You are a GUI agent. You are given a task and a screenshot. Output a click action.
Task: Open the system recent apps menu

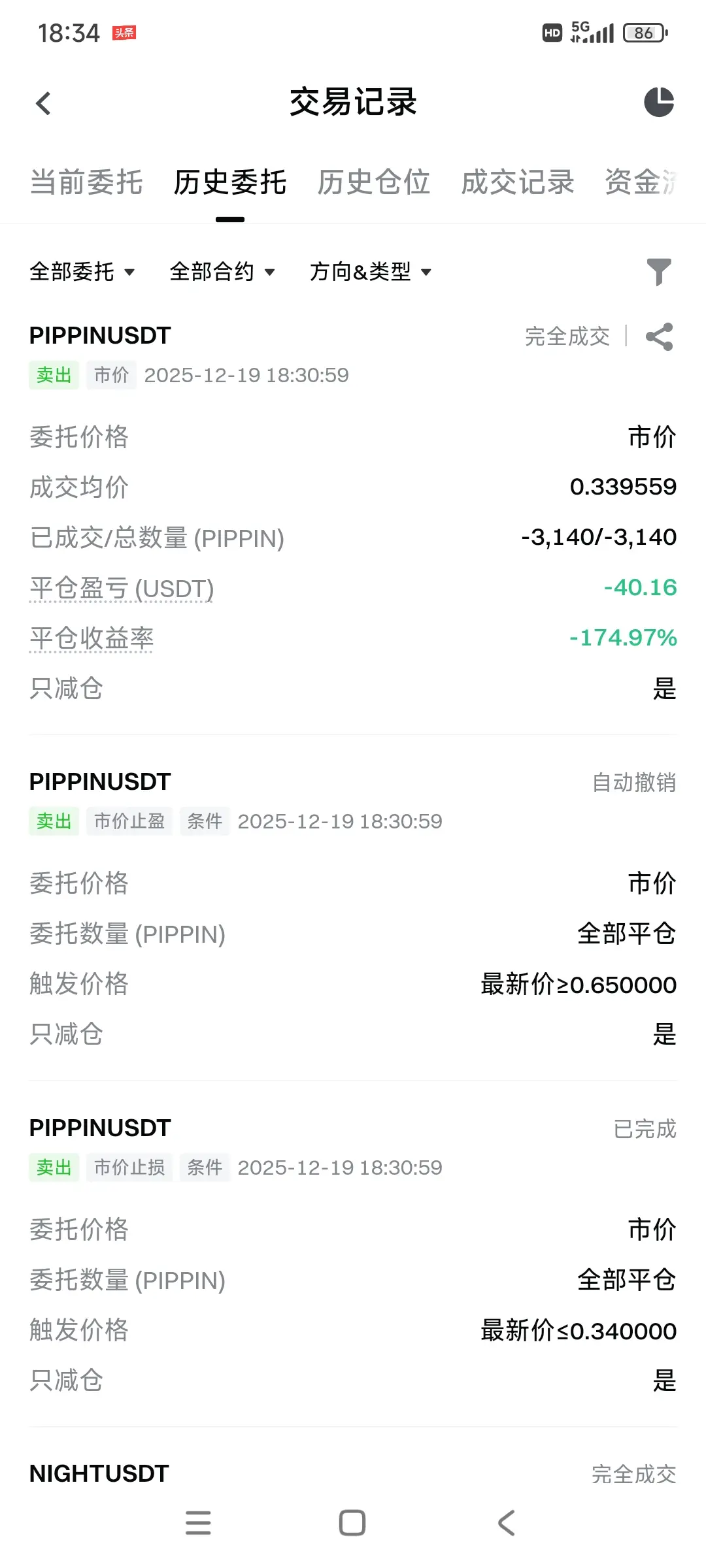(198, 1523)
